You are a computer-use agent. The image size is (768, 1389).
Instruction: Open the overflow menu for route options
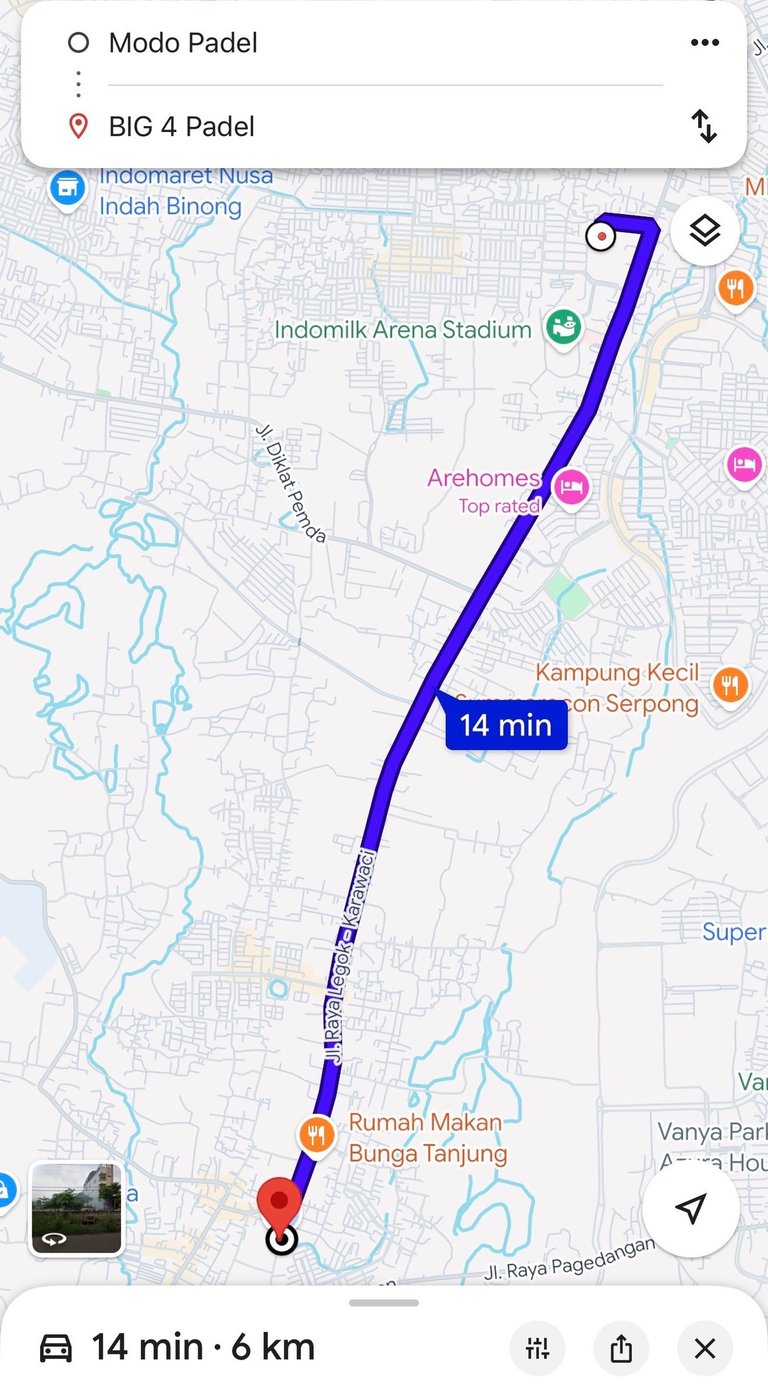click(704, 43)
